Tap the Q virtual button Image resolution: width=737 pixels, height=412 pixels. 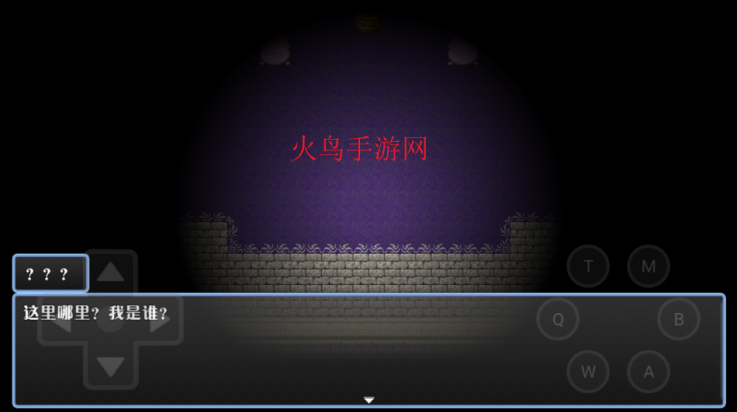point(558,319)
